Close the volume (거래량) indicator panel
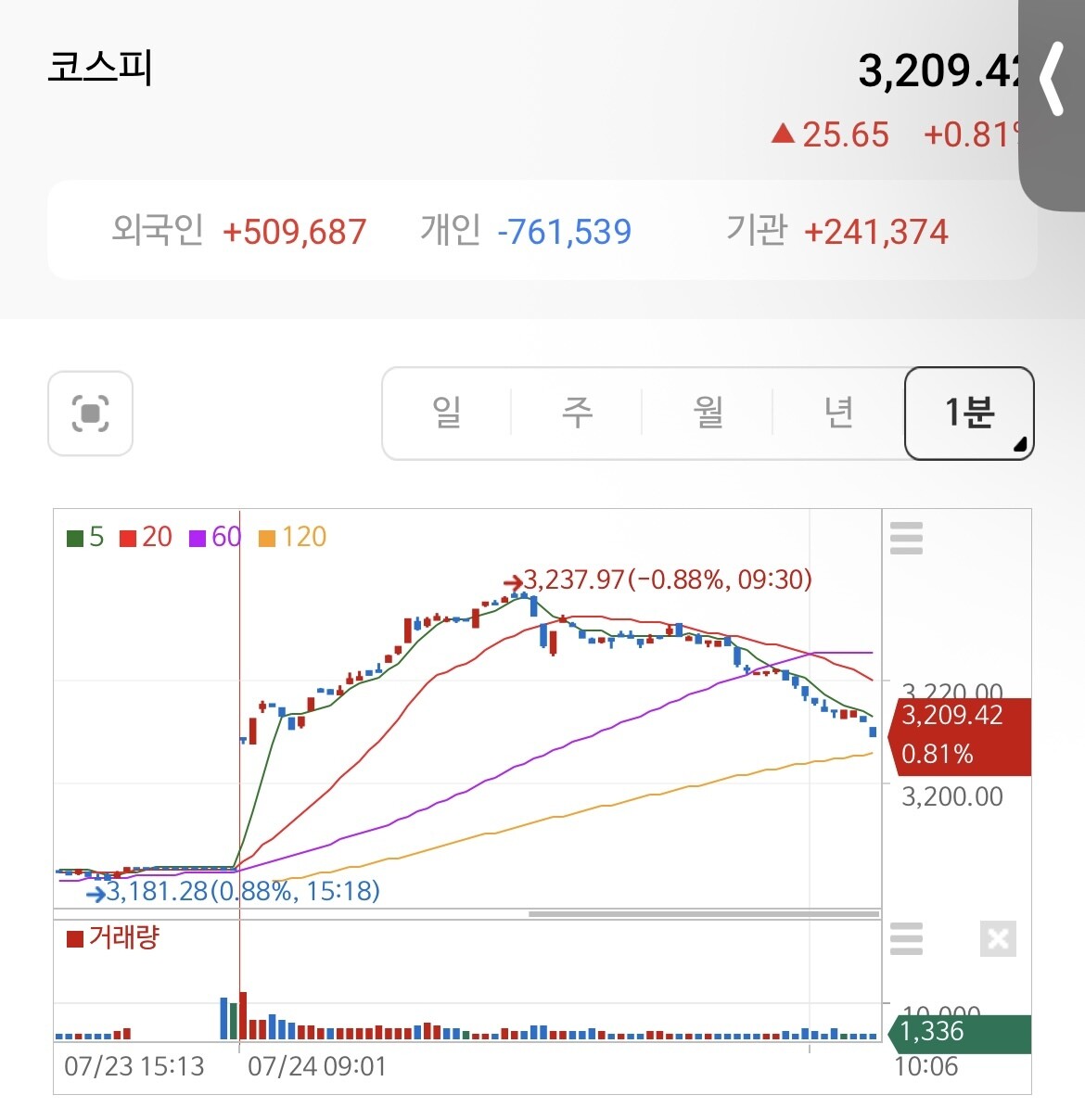This screenshot has height=1120, width=1085. click(998, 939)
